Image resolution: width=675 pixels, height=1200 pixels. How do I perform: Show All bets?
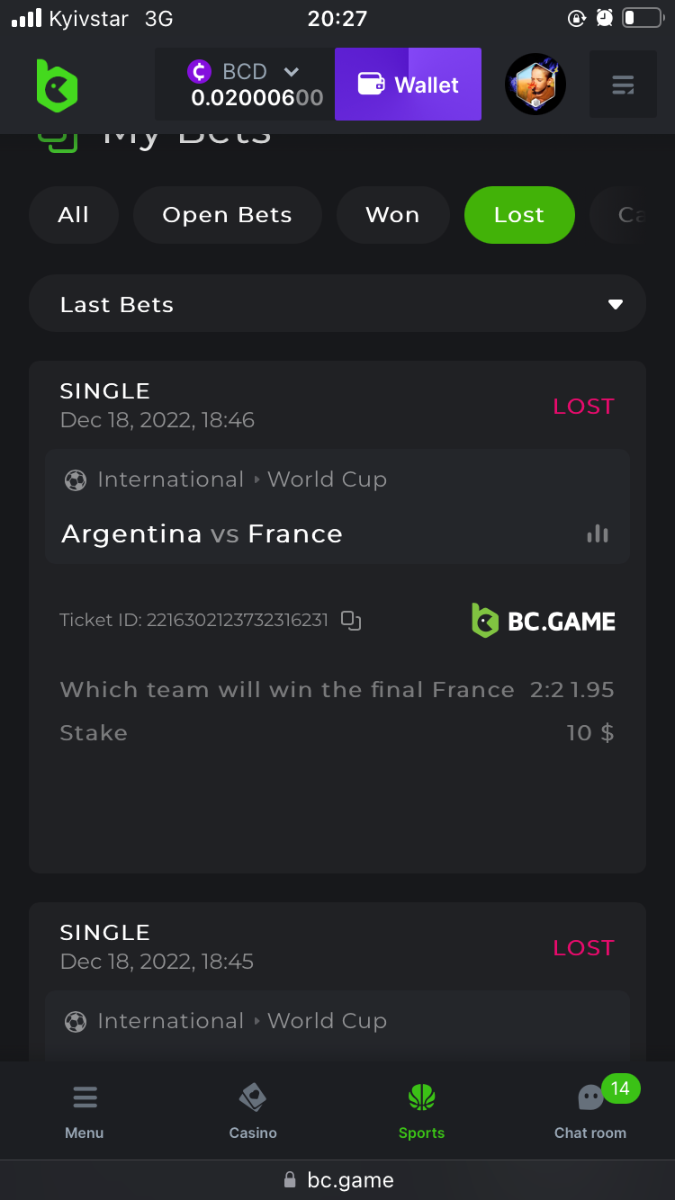(73, 215)
